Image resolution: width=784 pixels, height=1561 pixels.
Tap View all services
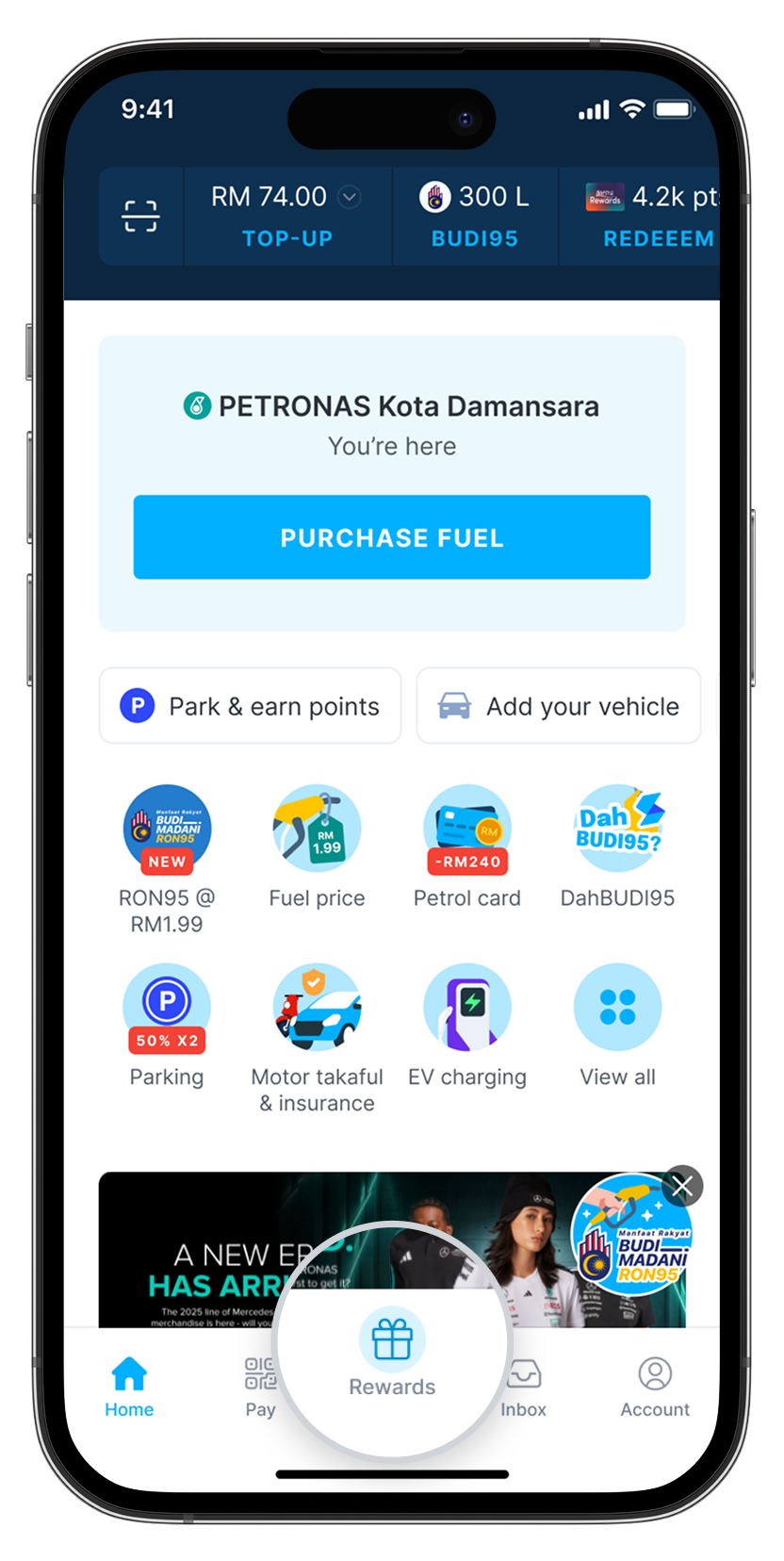618,1009
